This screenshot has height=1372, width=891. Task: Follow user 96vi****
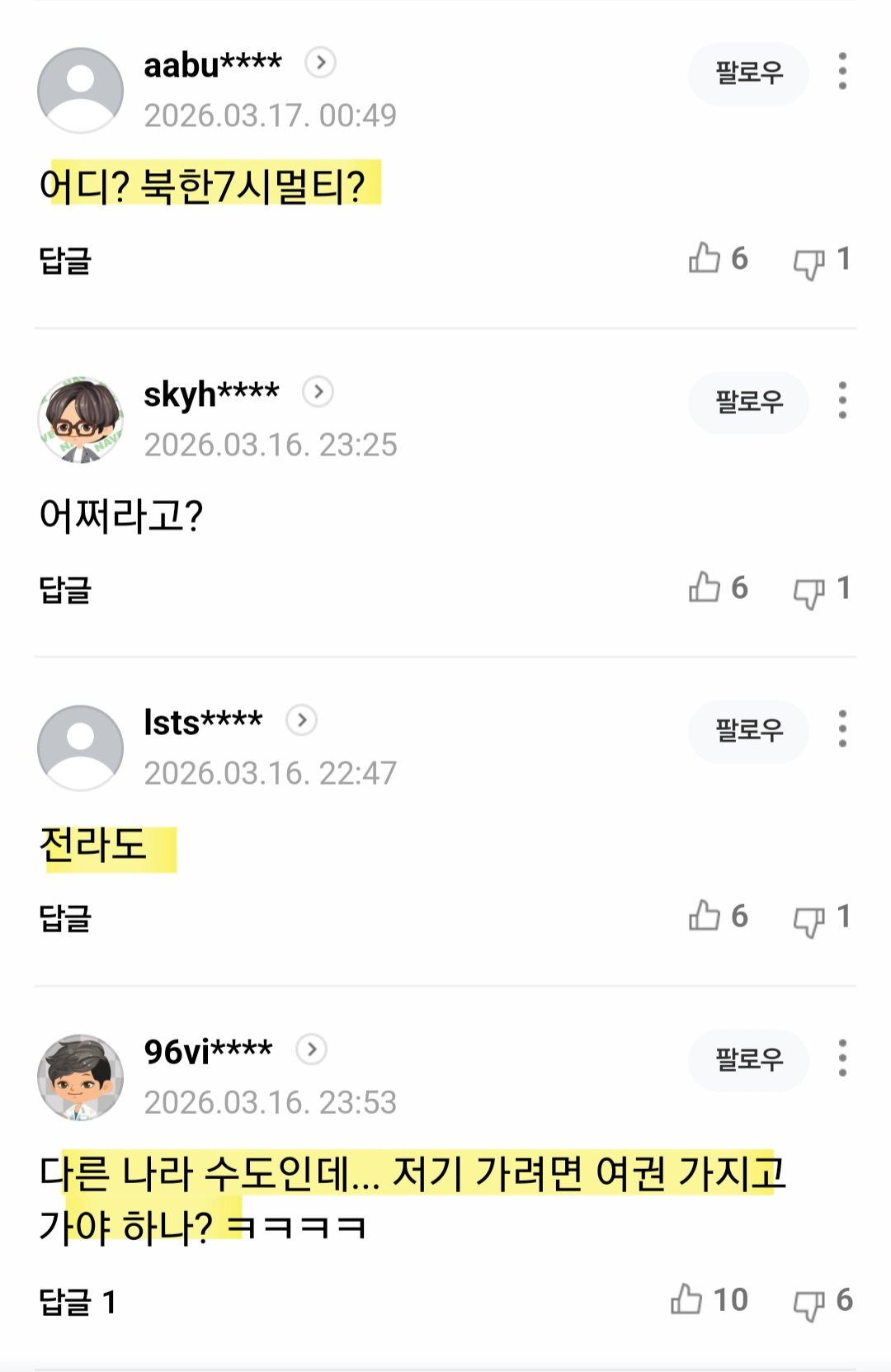[748, 1060]
